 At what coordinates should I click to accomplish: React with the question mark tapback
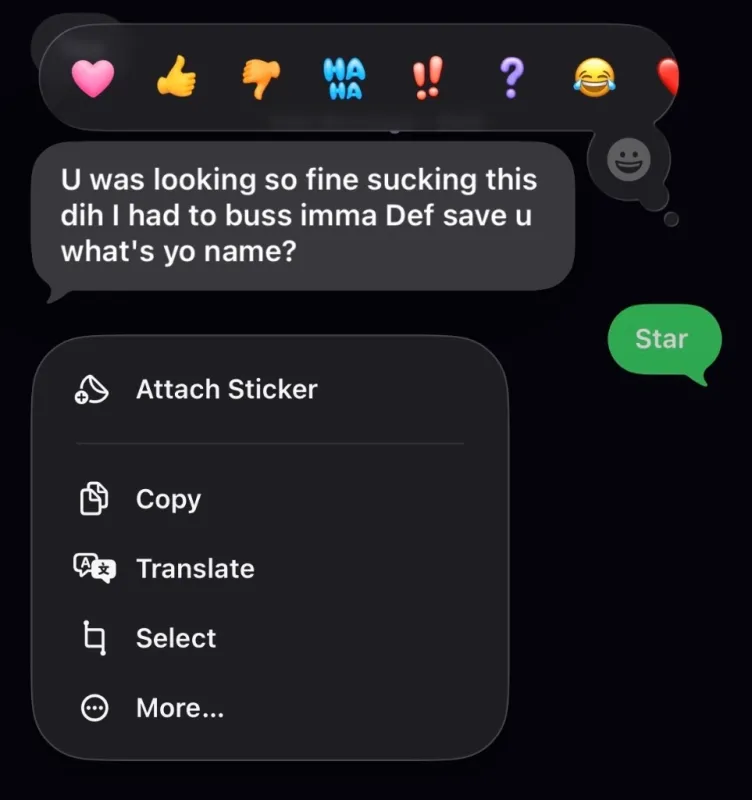tap(512, 78)
